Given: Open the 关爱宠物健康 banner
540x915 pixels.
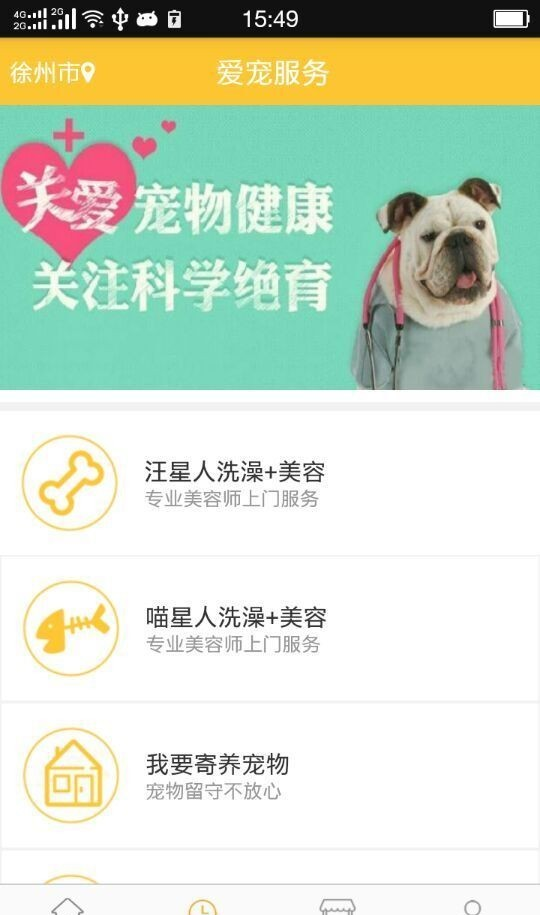Looking at the screenshot, I should pyautogui.click(x=270, y=247).
